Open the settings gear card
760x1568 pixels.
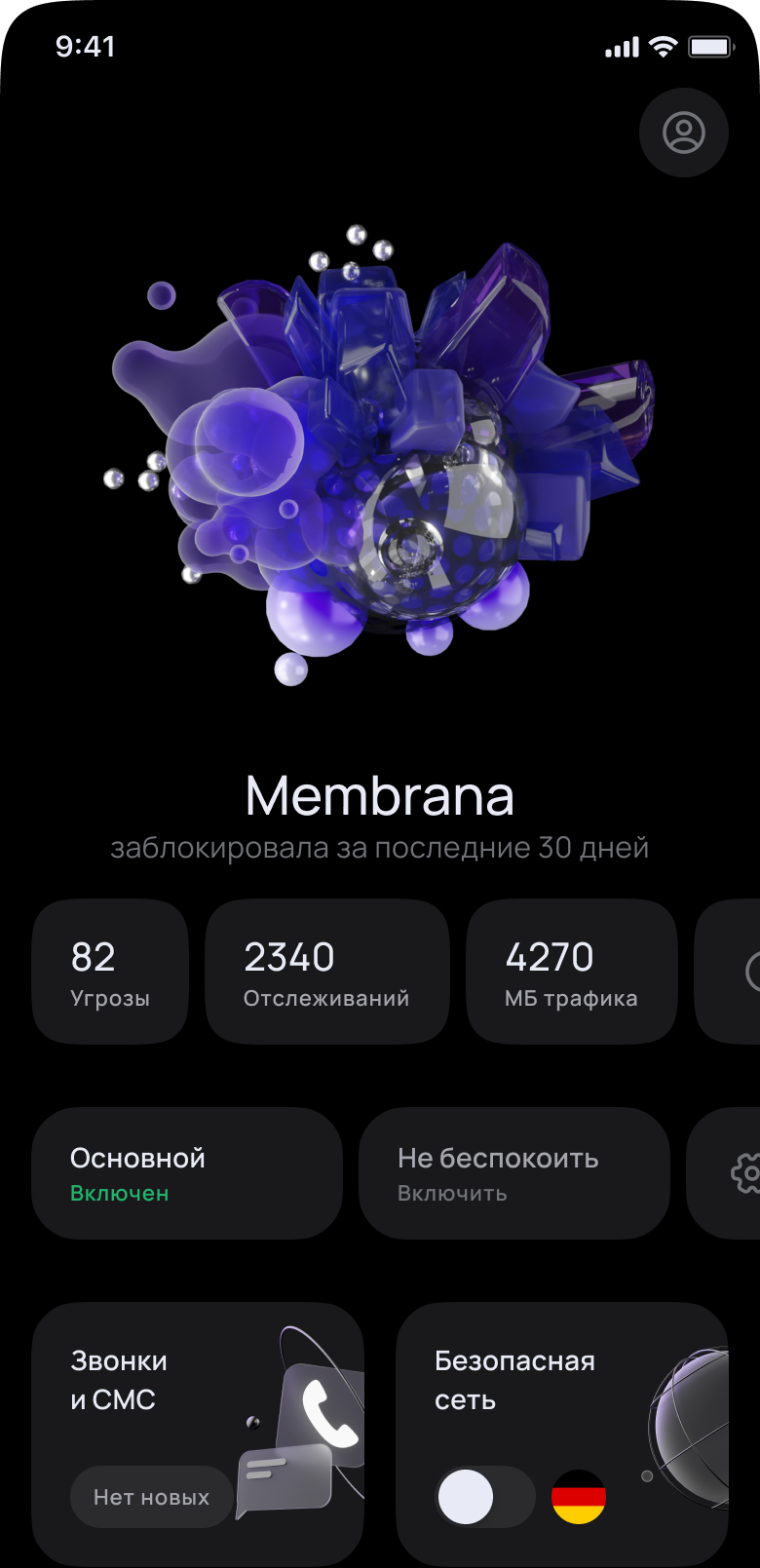click(x=724, y=1173)
